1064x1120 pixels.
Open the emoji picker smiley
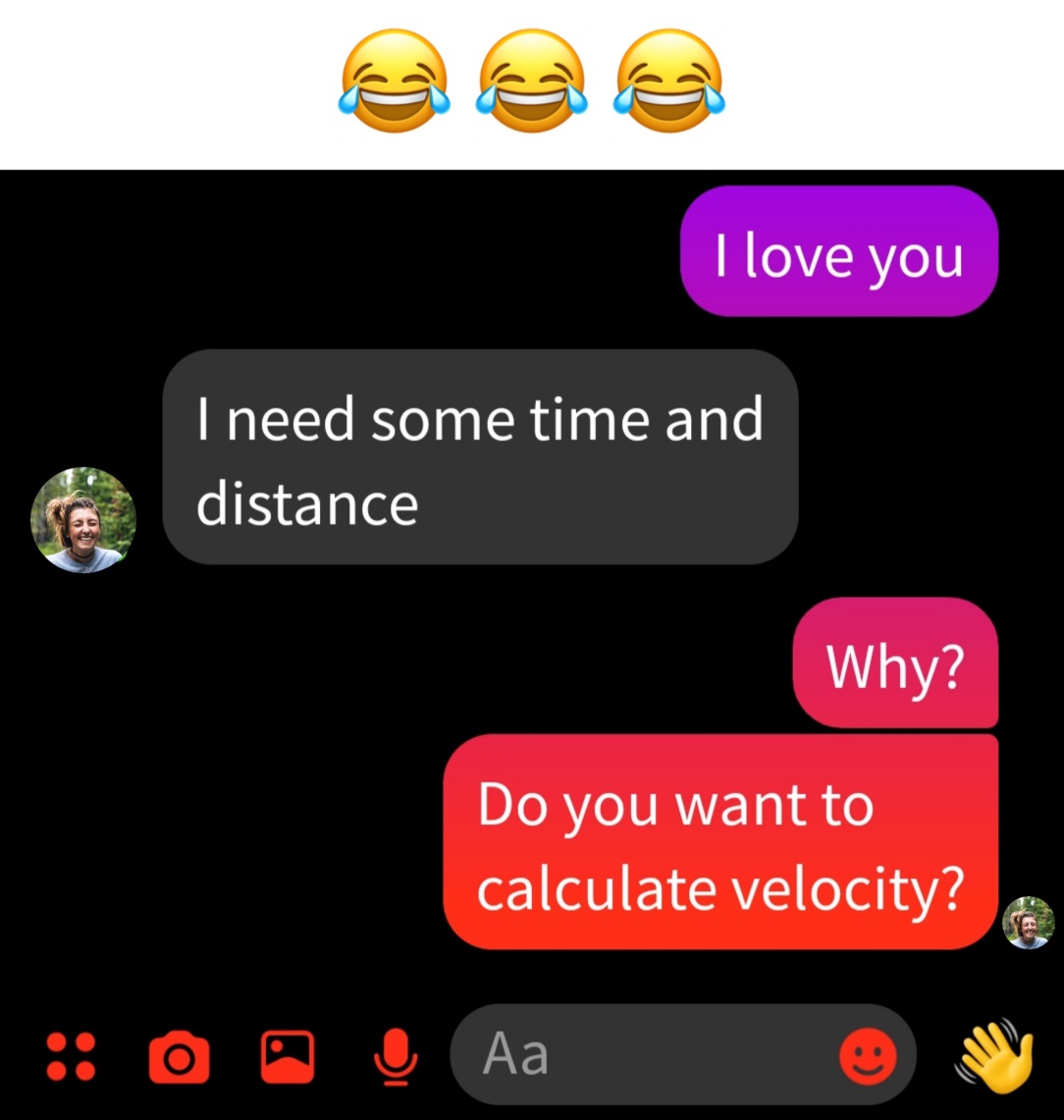coord(868,1056)
